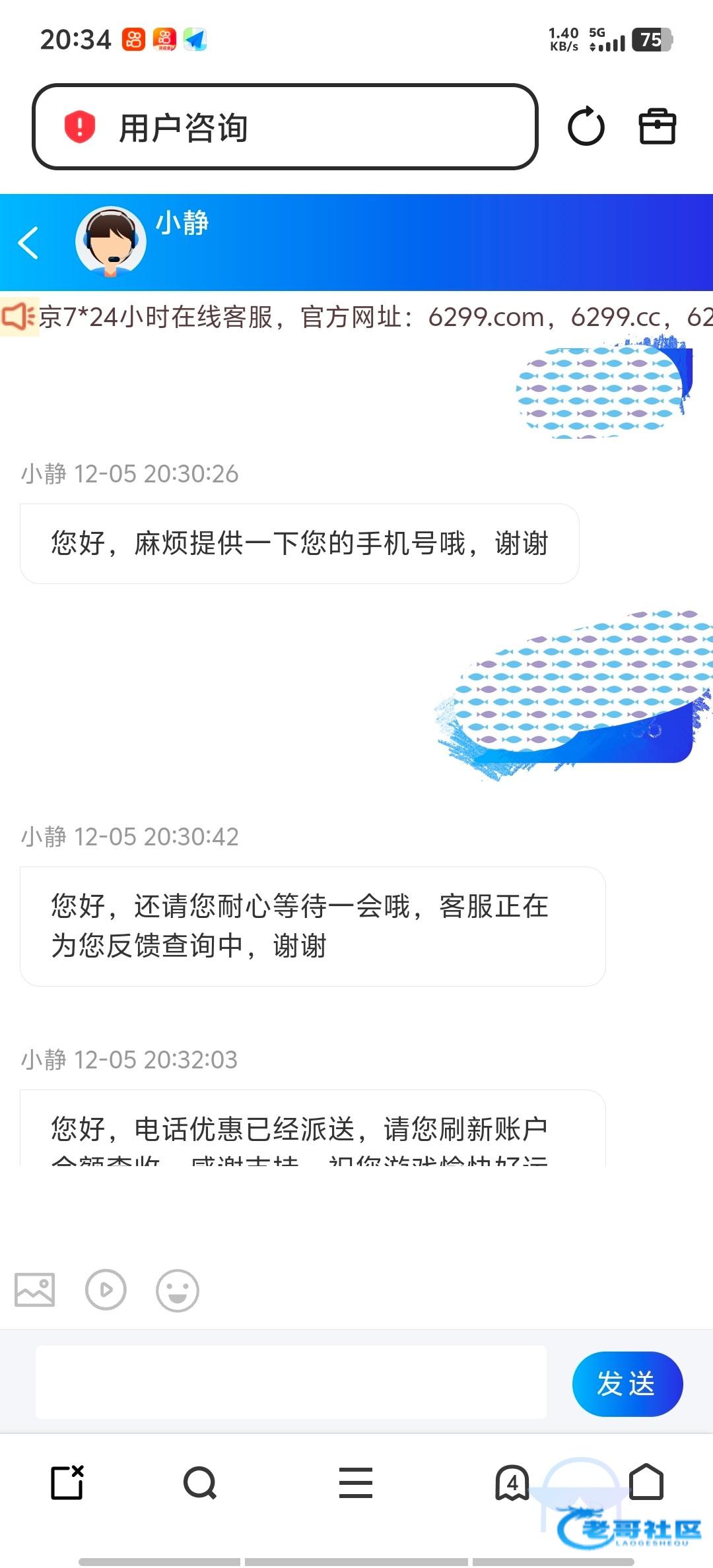Image resolution: width=713 pixels, height=1568 pixels.
Task: Tap the 用户咨询 address bar
Action: coord(284,127)
